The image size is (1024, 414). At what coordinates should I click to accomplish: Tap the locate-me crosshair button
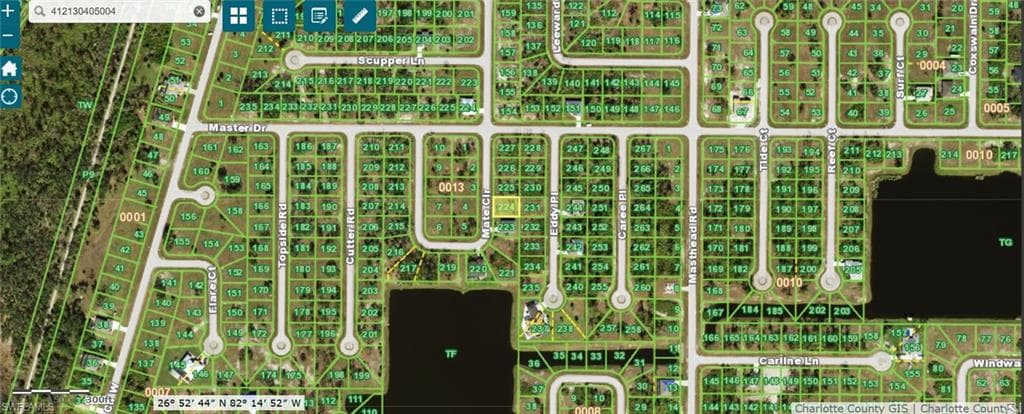pyautogui.click(x=10, y=96)
